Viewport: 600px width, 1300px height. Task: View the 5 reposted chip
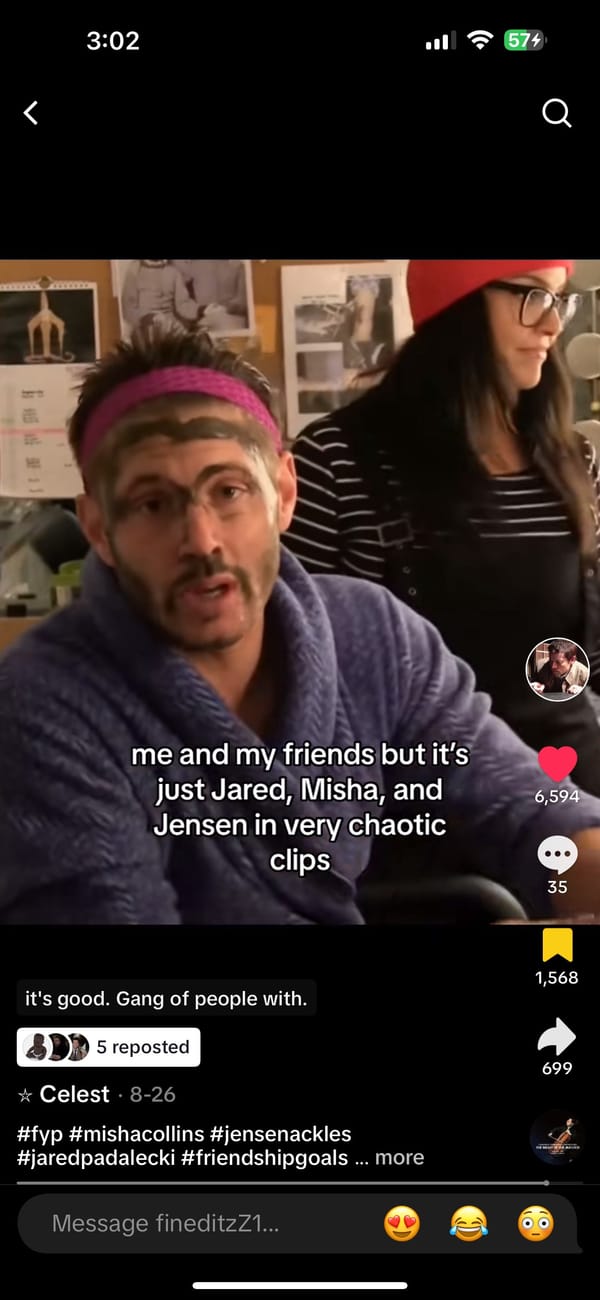(x=108, y=1047)
